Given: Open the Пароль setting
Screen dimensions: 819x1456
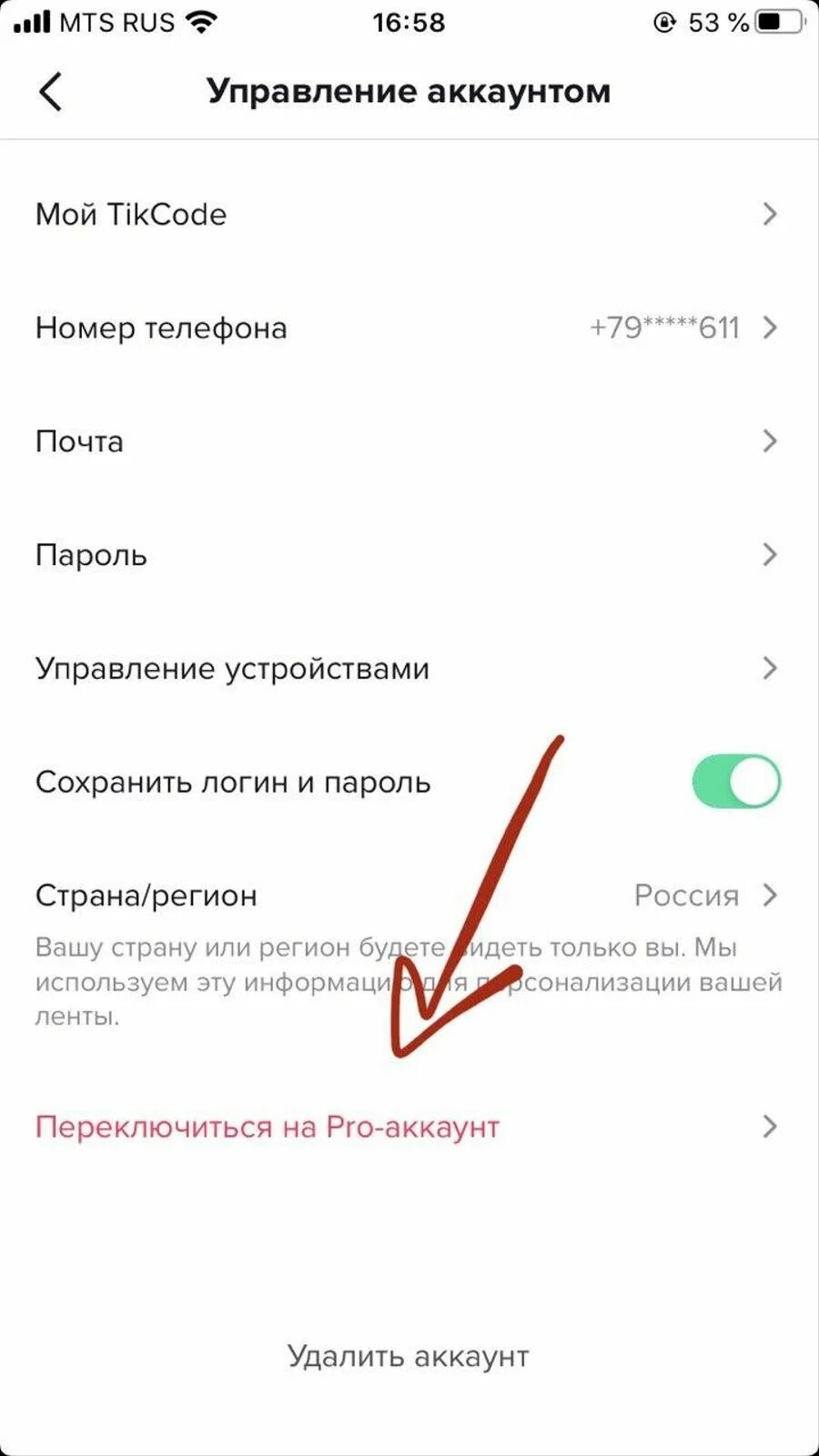Looking at the screenshot, I should pyautogui.click(x=409, y=555).
